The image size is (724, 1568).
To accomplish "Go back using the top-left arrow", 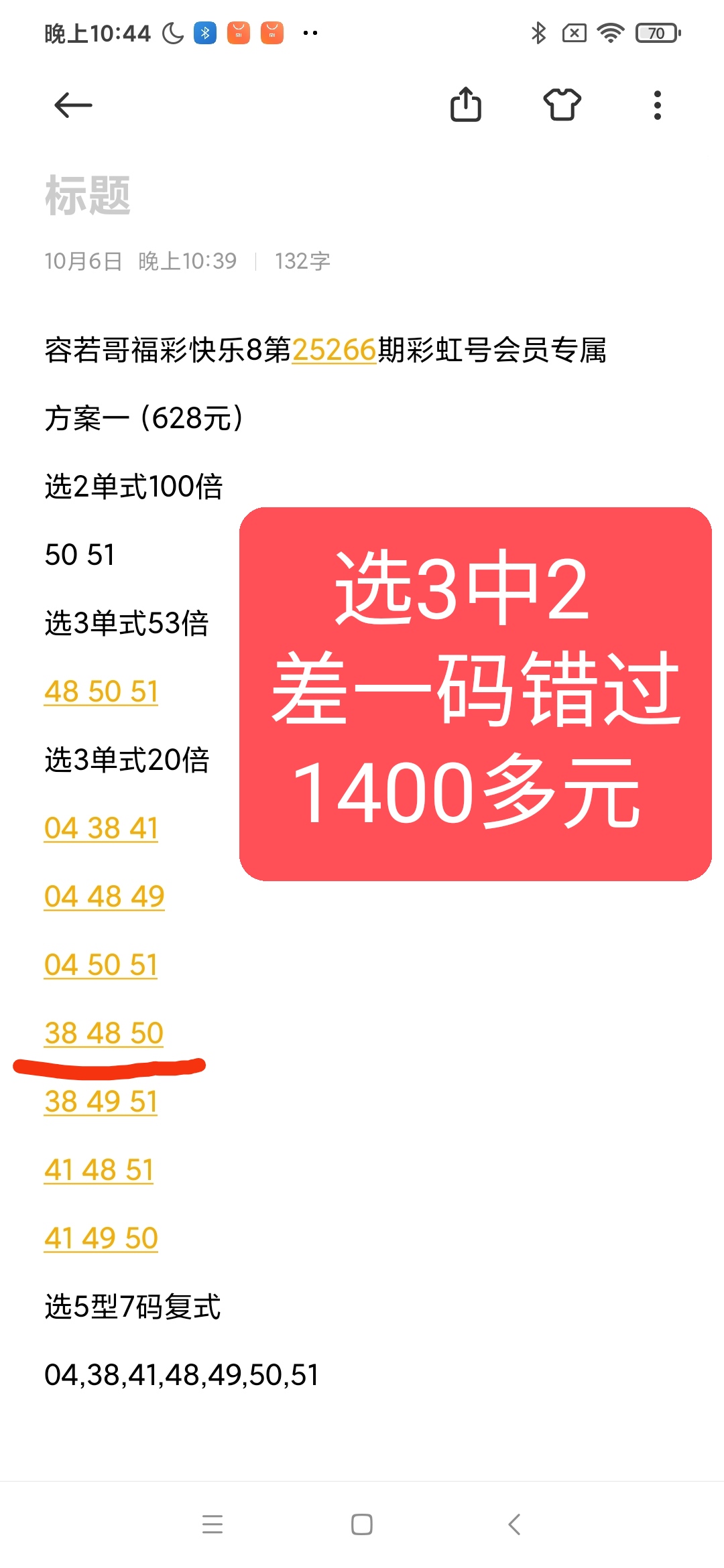I will 73,105.
